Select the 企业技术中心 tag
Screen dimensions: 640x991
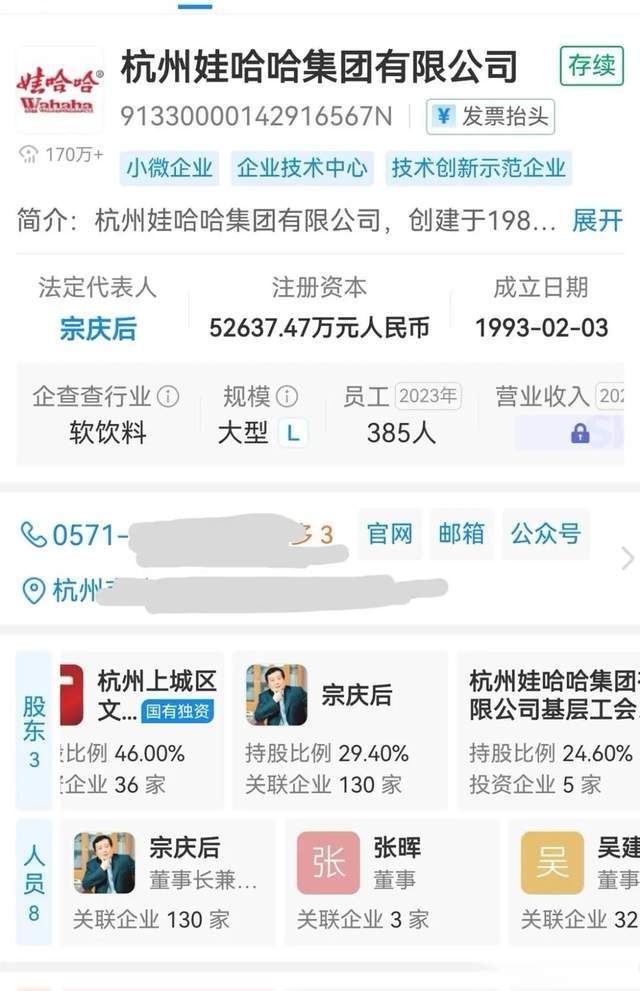302,168
